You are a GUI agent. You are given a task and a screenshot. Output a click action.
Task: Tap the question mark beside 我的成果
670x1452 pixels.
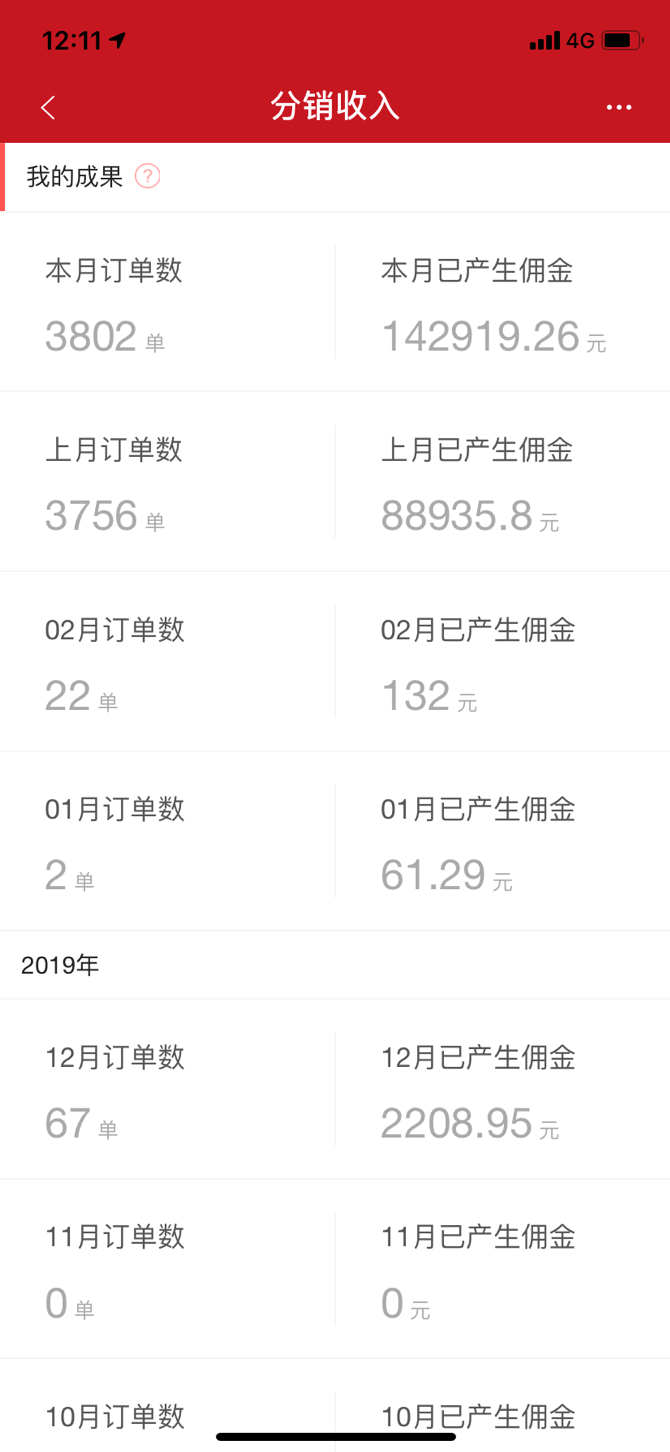pyautogui.click(x=148, y=177)
